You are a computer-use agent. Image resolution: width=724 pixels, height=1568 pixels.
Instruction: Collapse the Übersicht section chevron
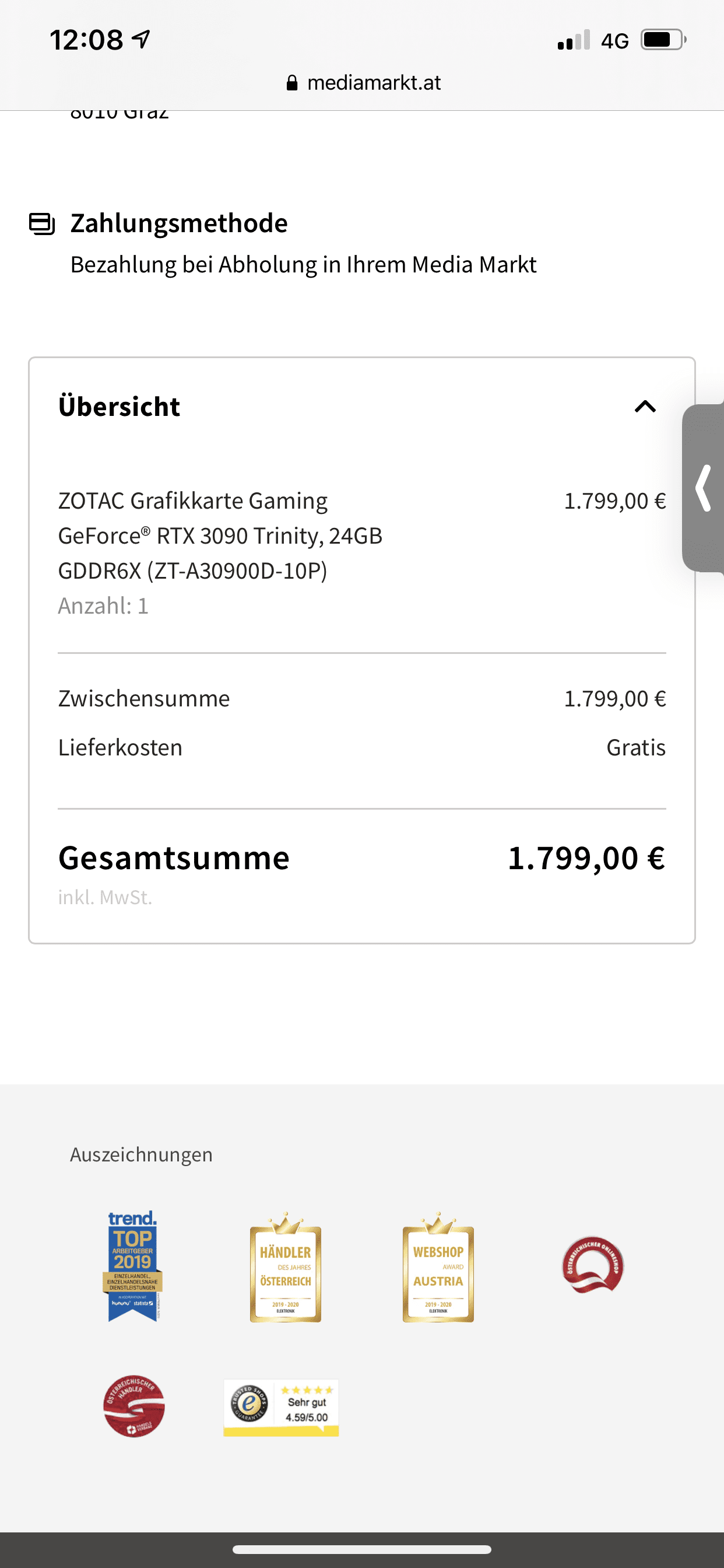(x=645, y=406)
